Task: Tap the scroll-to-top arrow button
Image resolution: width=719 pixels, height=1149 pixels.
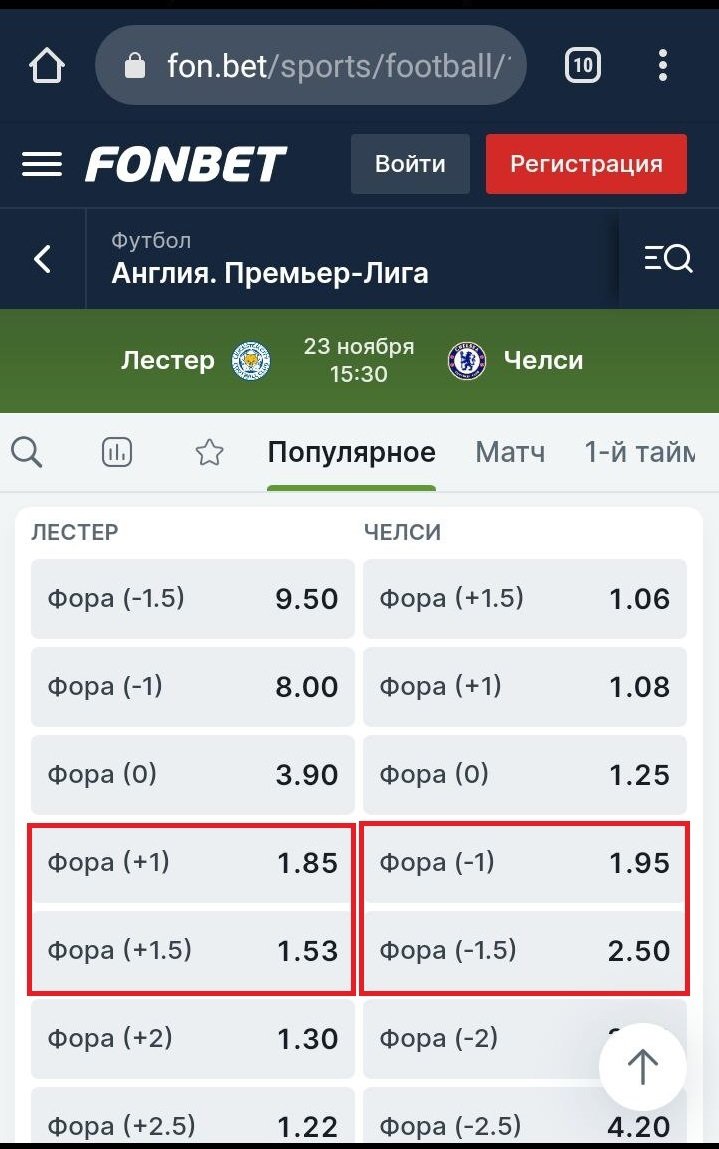Action: tap(642, 1067)
